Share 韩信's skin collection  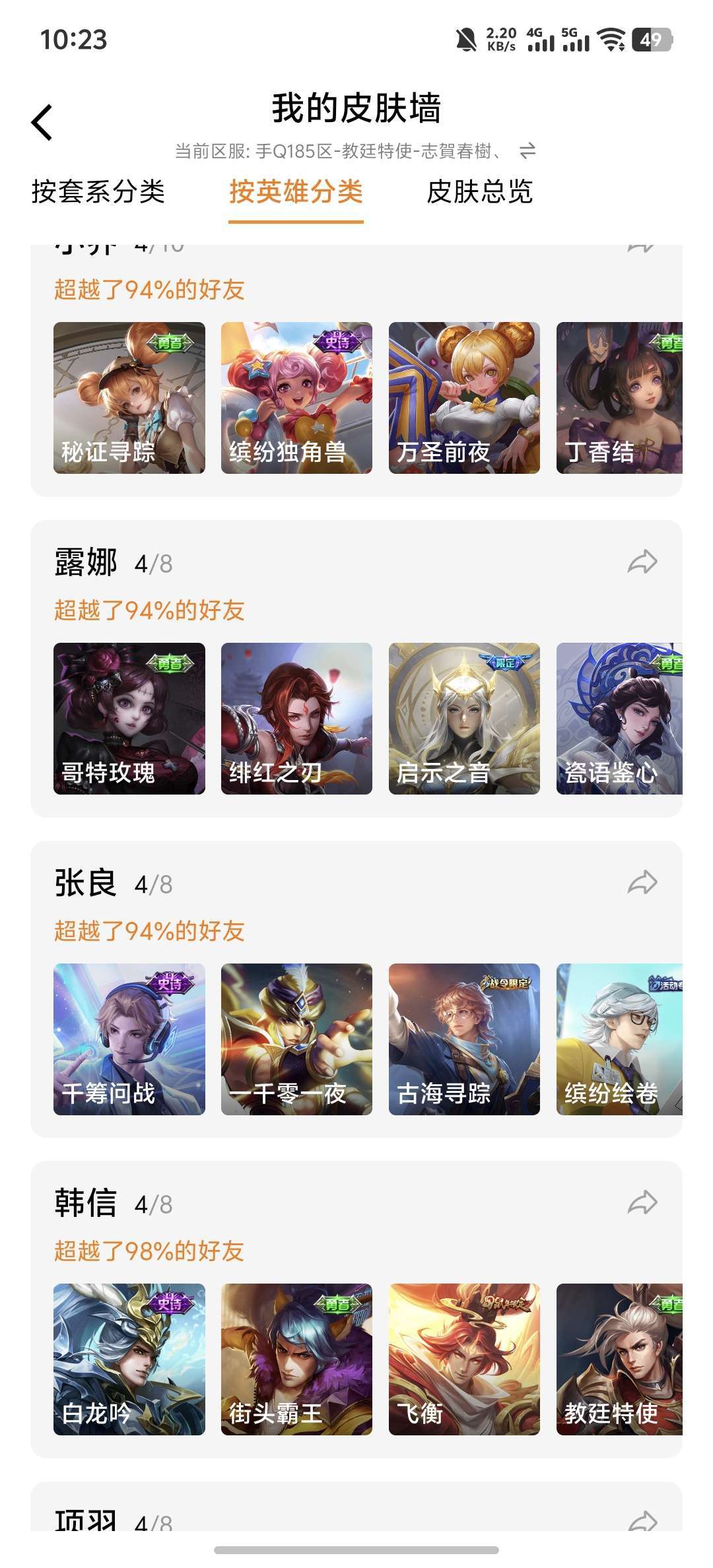pos(642,1203)
